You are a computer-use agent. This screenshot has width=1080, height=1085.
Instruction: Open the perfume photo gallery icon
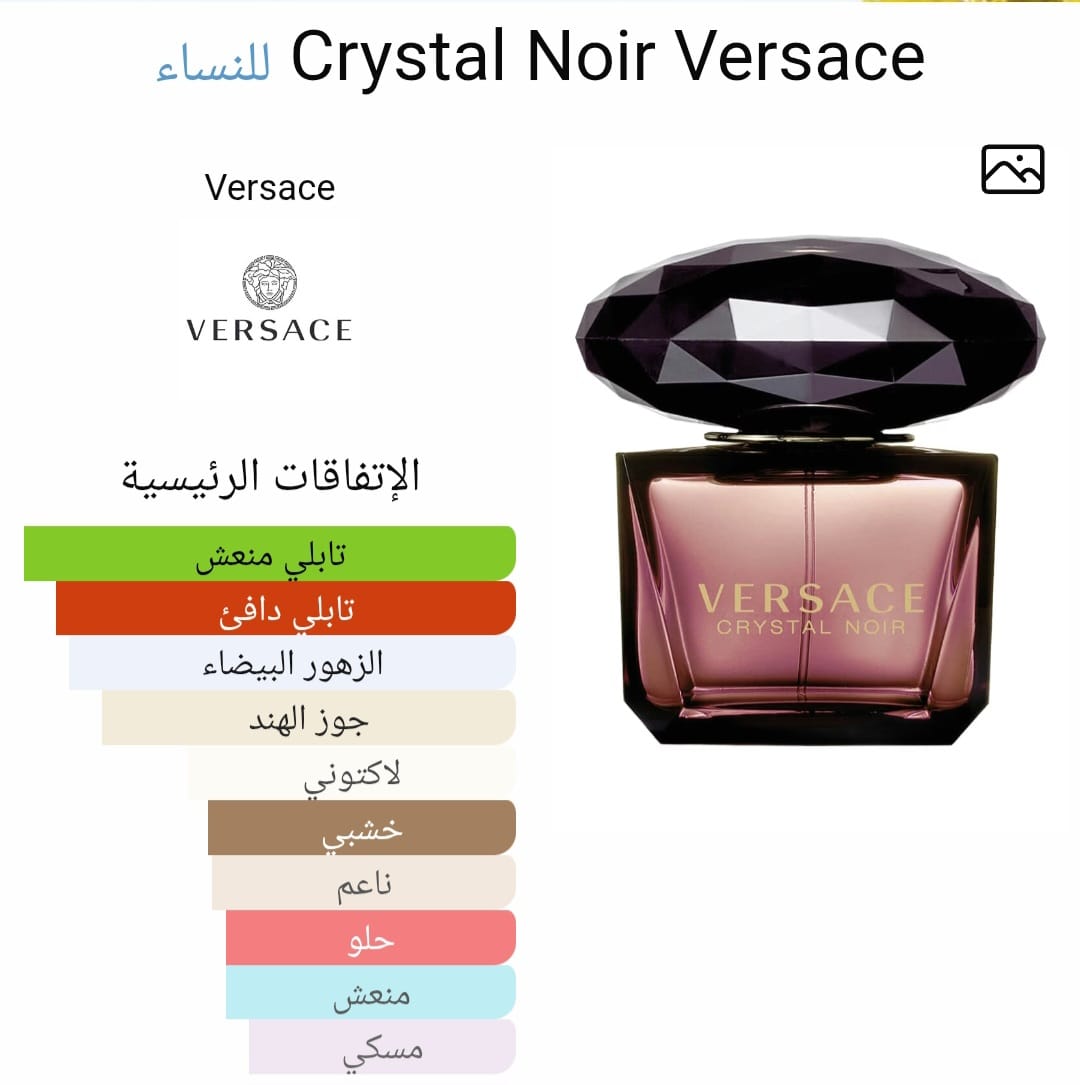(x=1012, y=169)
